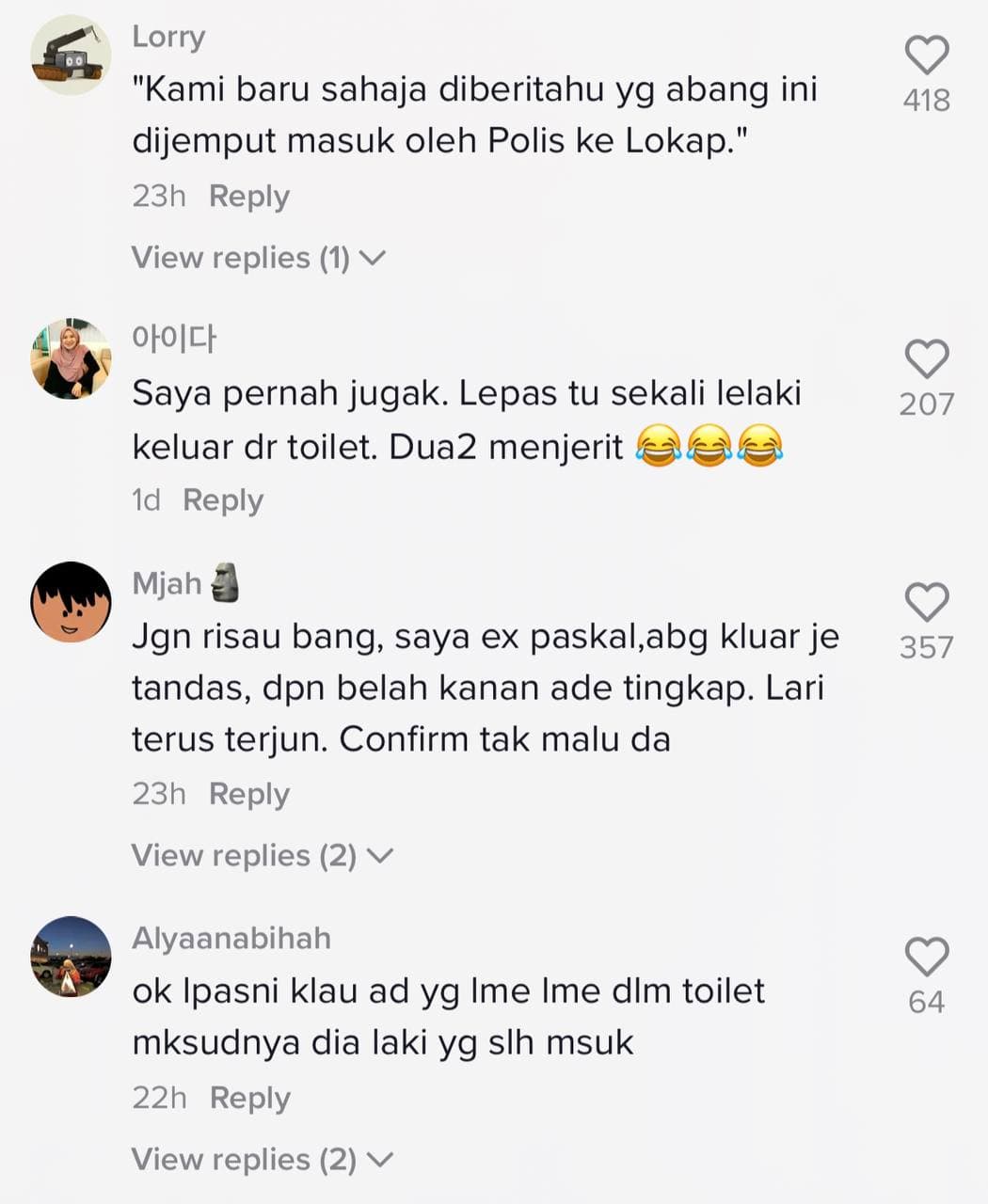This screenshot has height=1204, width=988.
Task: Open 아이다's profile avatar
Action: [x=72, y=358]
